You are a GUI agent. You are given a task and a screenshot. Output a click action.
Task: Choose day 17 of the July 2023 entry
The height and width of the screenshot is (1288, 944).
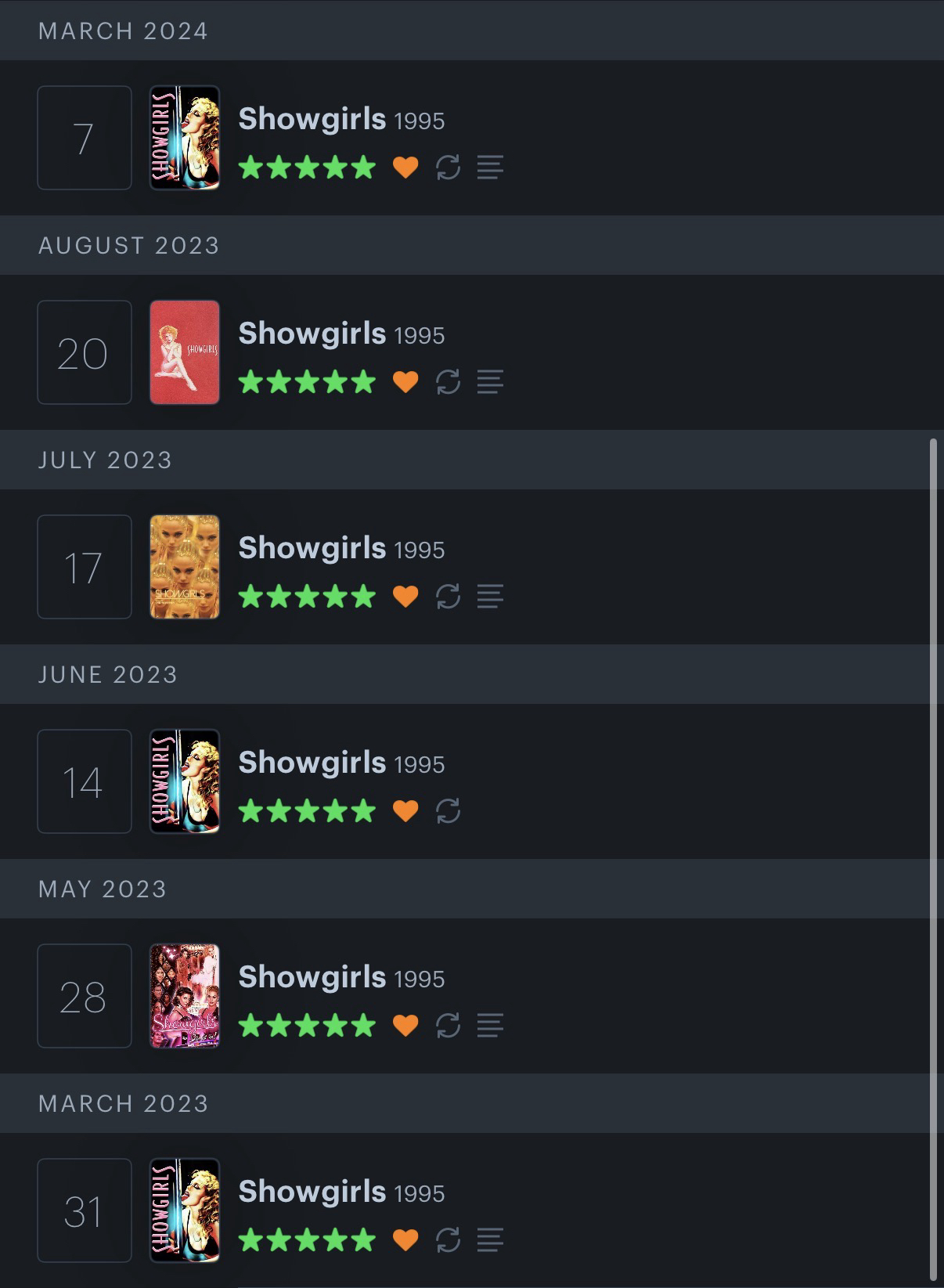[85, 567]
